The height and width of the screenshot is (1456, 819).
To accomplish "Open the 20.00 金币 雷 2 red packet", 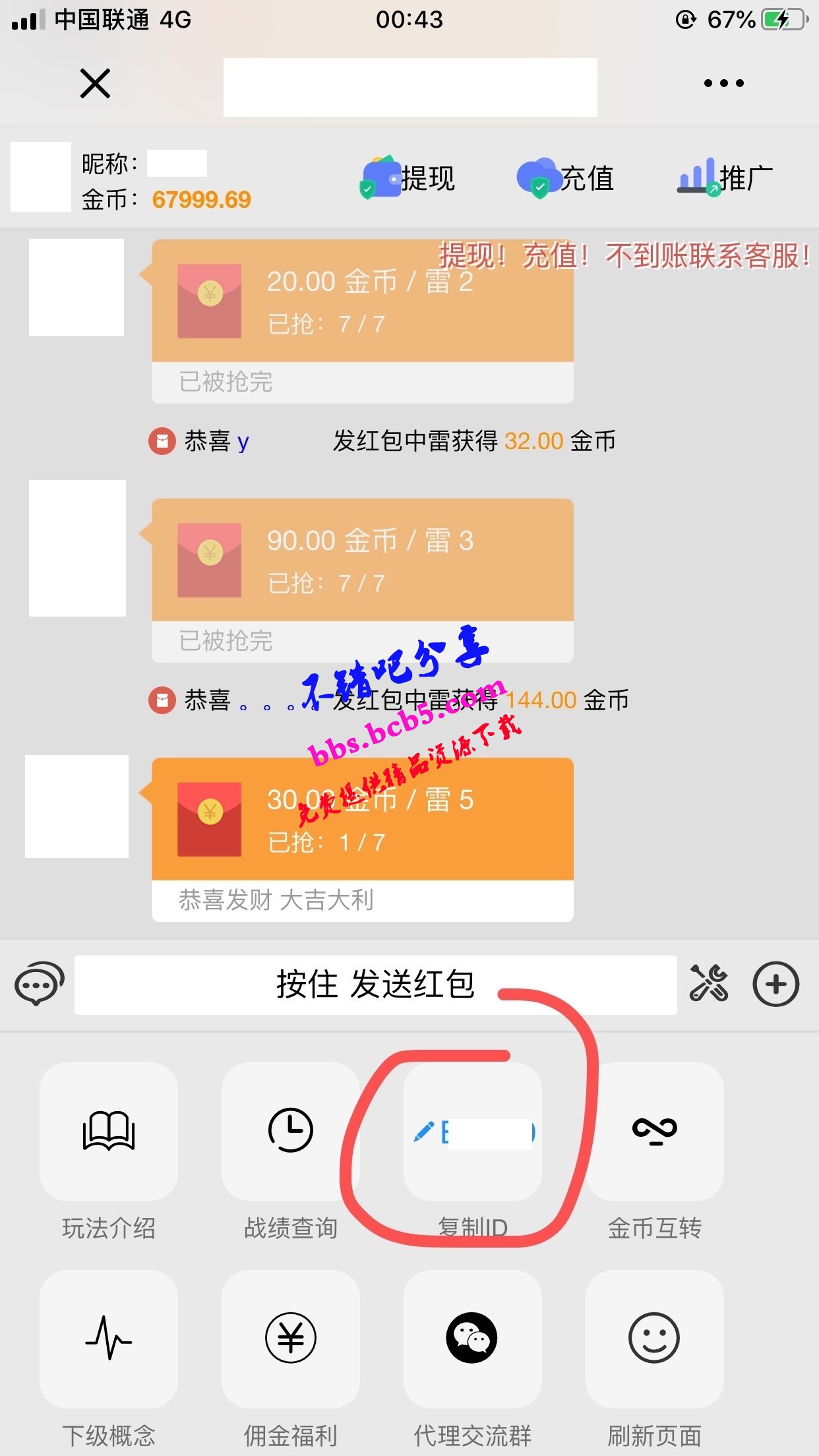I will pyautogui.click(x=362, y=301).
